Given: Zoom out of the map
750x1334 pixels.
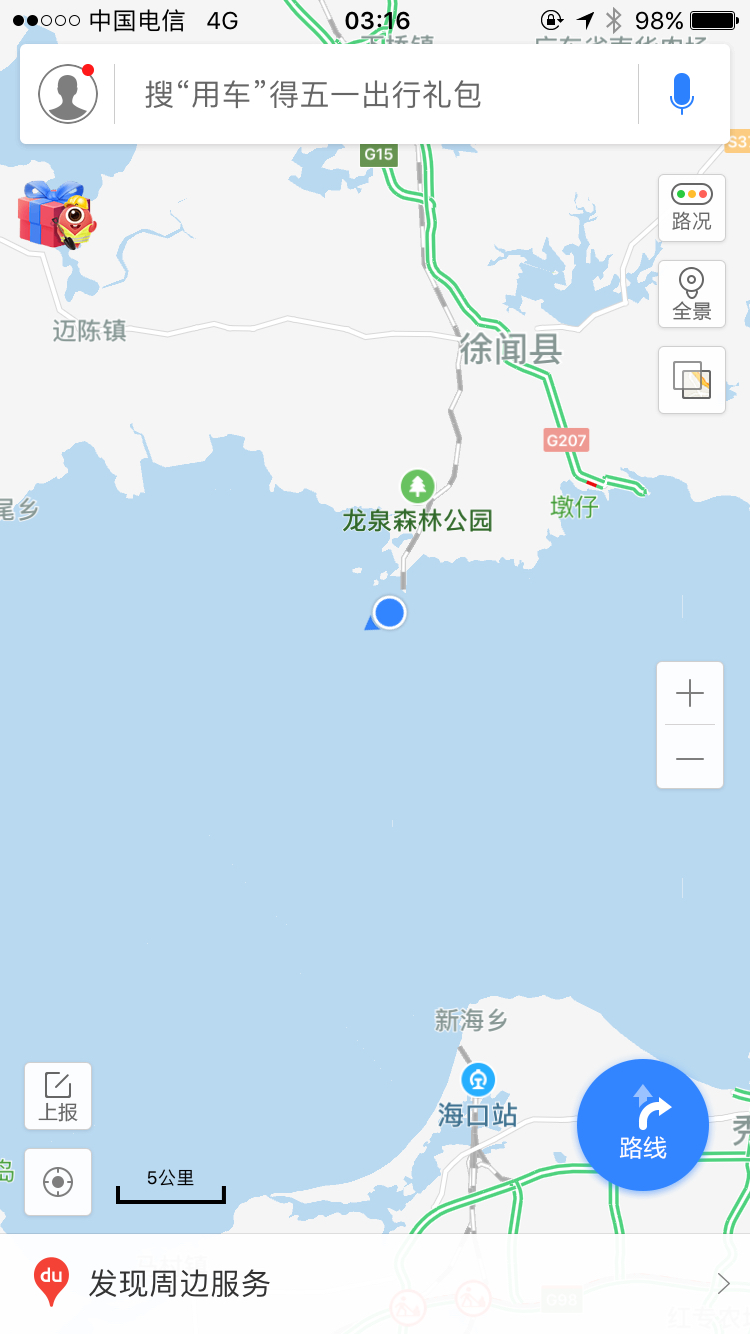Looking at the screenshot, I should click(x=690, y=758).
